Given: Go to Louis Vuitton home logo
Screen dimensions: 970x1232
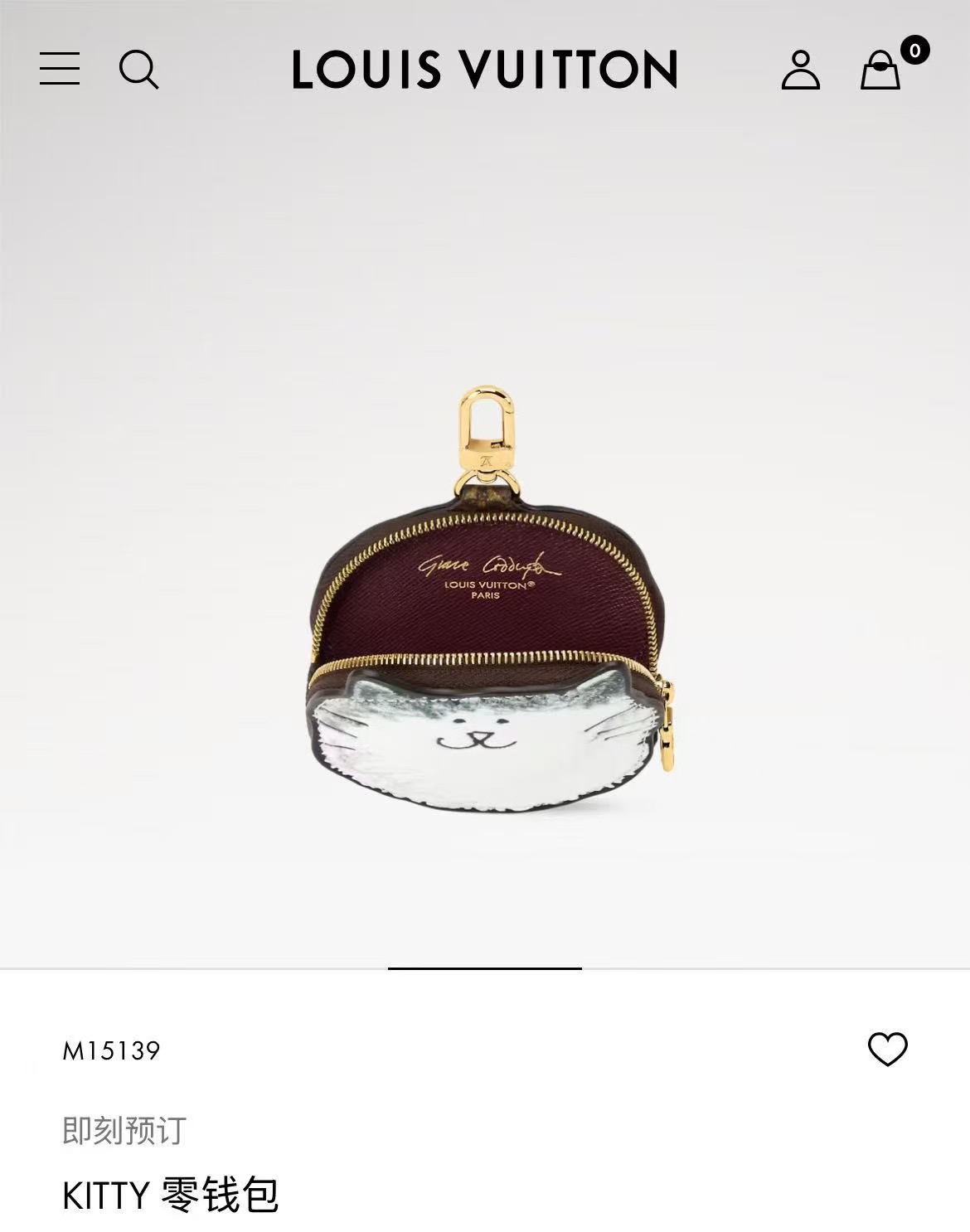Looking at the screenshot, I should (x=485, y=70).
